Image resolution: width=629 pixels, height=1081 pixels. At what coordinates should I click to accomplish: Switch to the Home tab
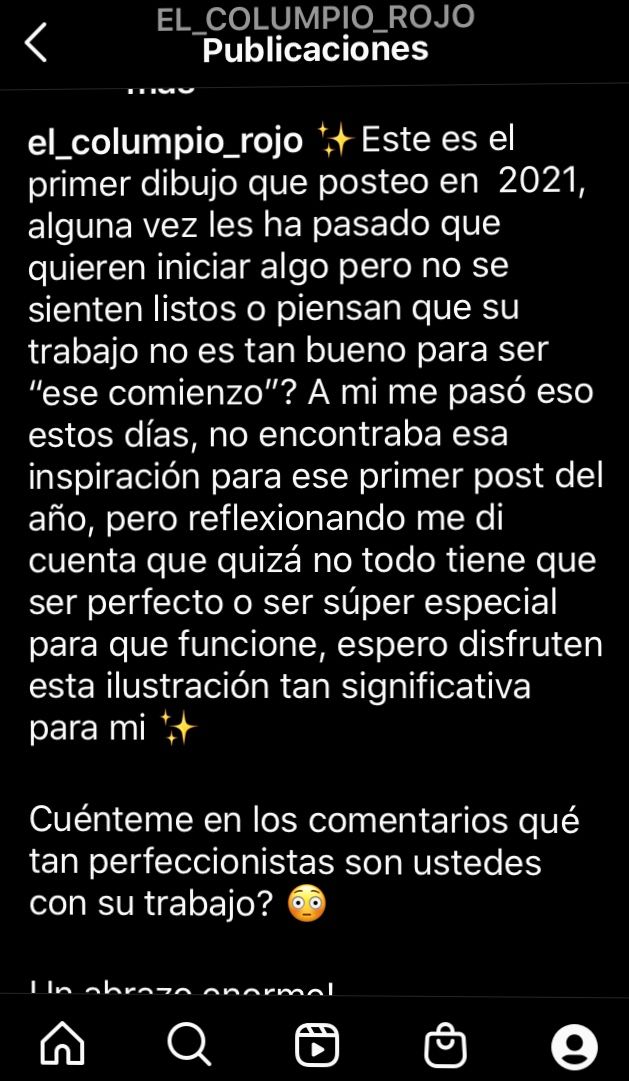coord(63,1044)
